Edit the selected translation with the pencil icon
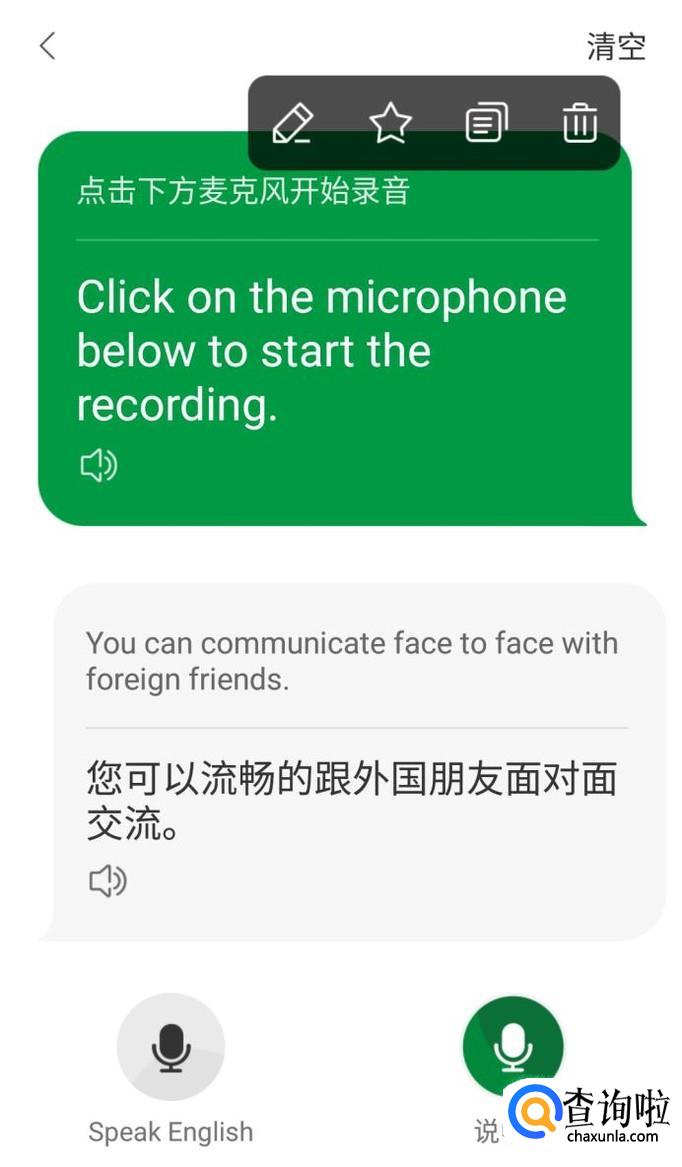 293,123
